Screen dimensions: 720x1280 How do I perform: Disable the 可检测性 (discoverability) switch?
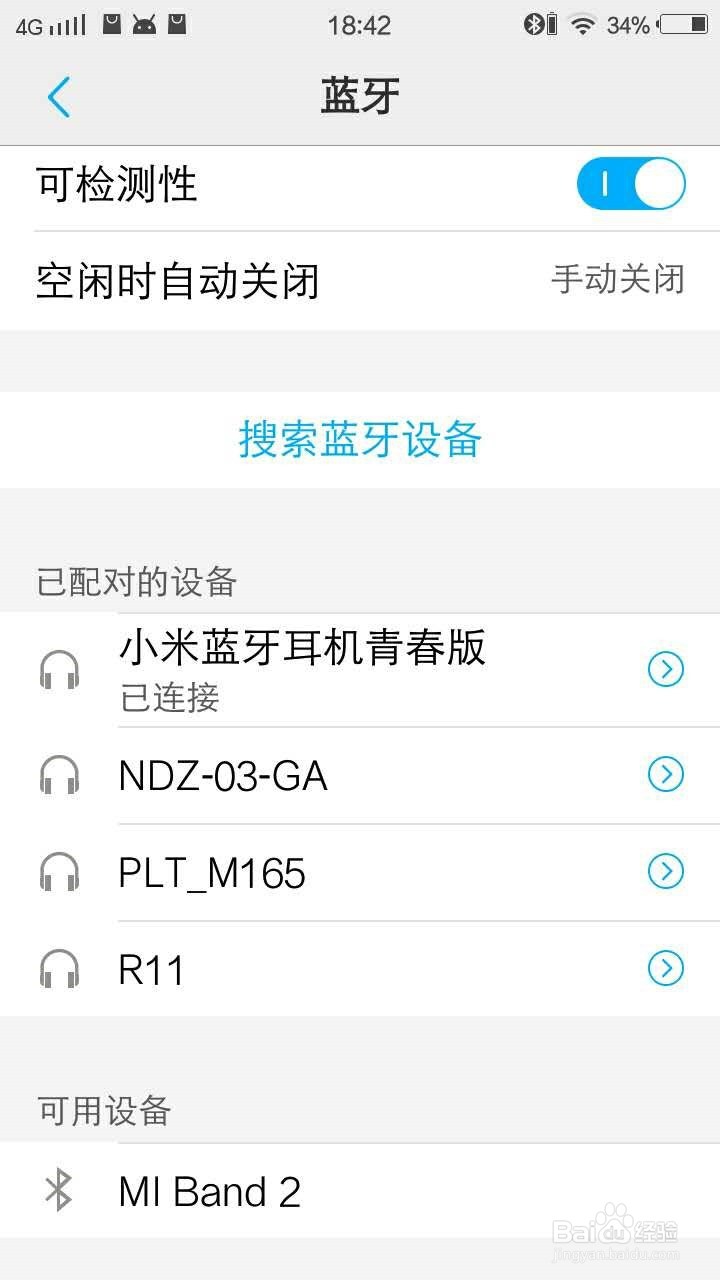click(630, 184)
